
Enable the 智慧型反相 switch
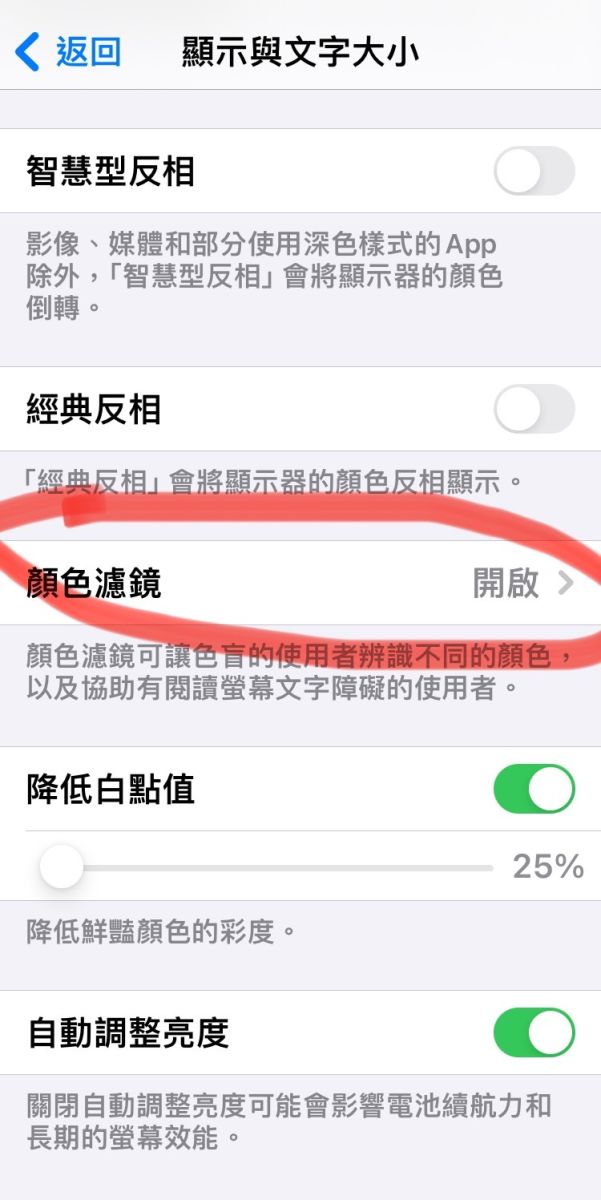[534, 171]
